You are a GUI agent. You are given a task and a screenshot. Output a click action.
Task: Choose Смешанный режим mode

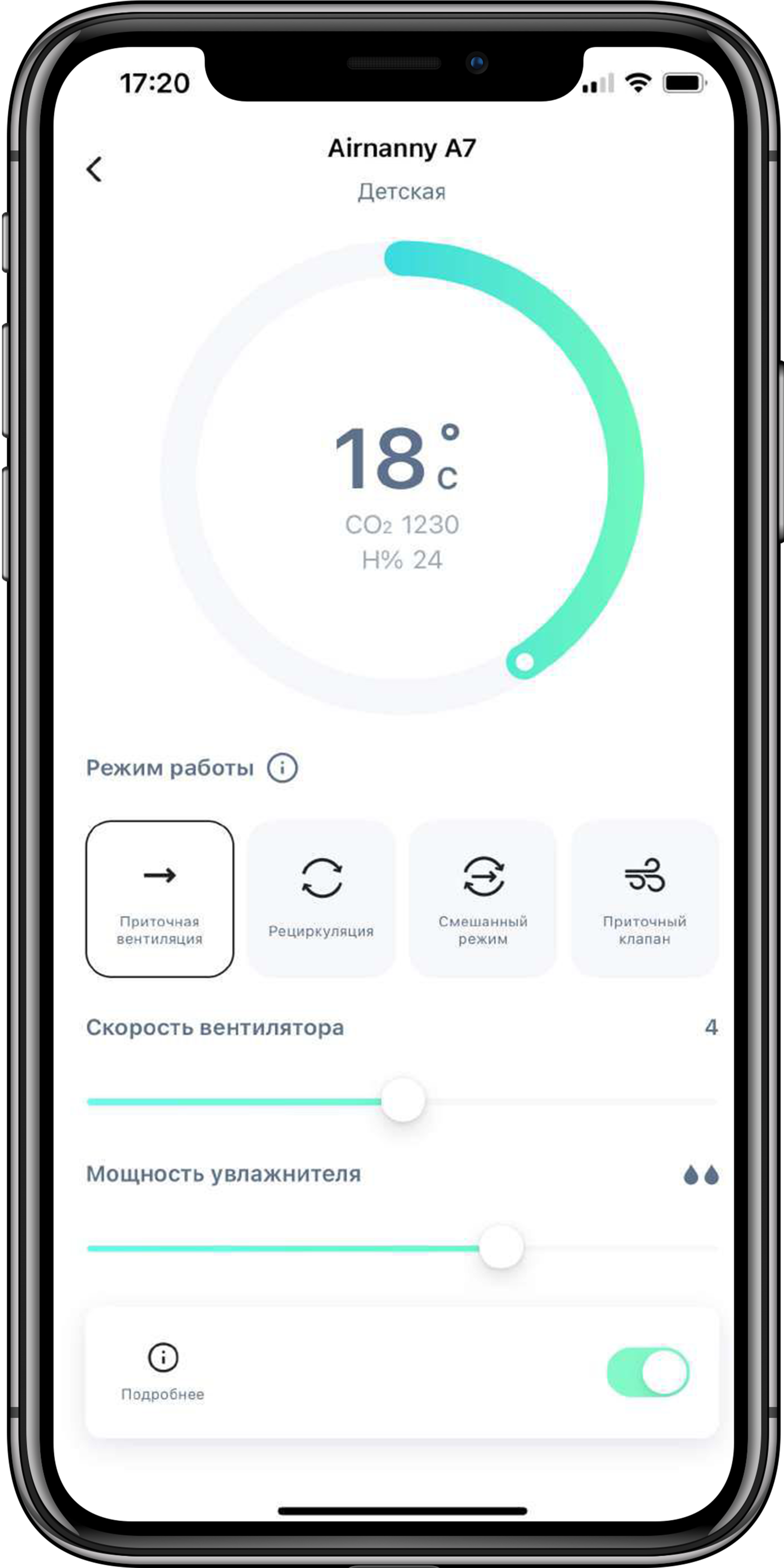tap(483, 898)
